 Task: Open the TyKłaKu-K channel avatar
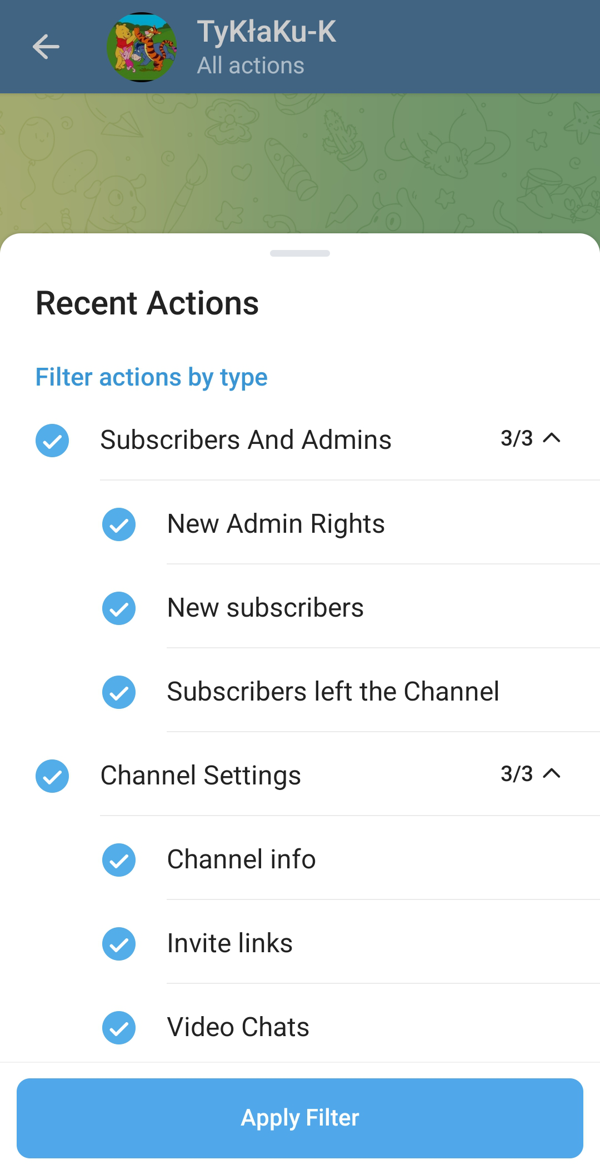click(x=142, y=46)
